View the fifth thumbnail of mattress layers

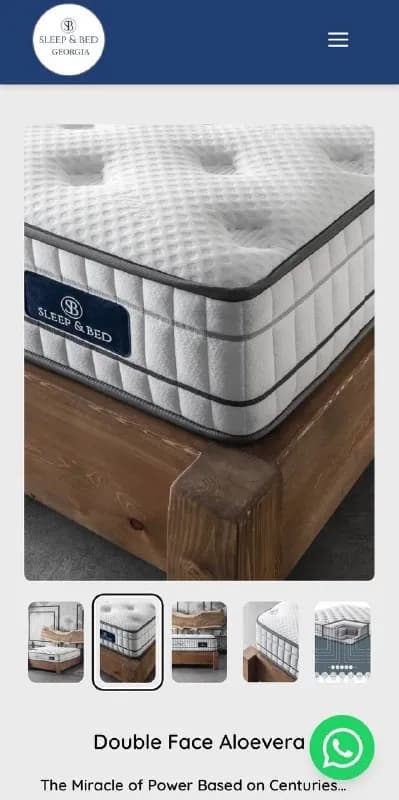[342, 642]
